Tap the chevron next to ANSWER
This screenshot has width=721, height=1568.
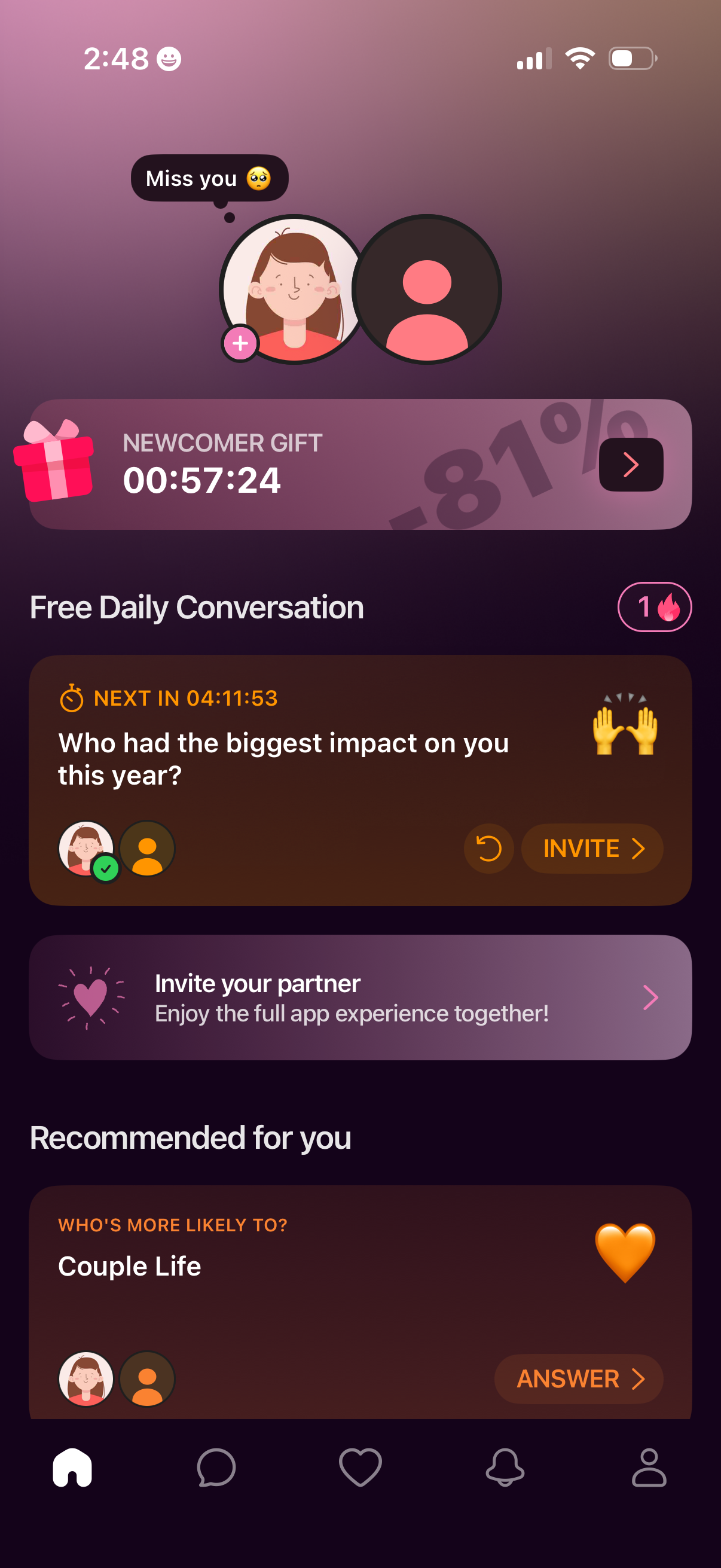click(637, 1378)
